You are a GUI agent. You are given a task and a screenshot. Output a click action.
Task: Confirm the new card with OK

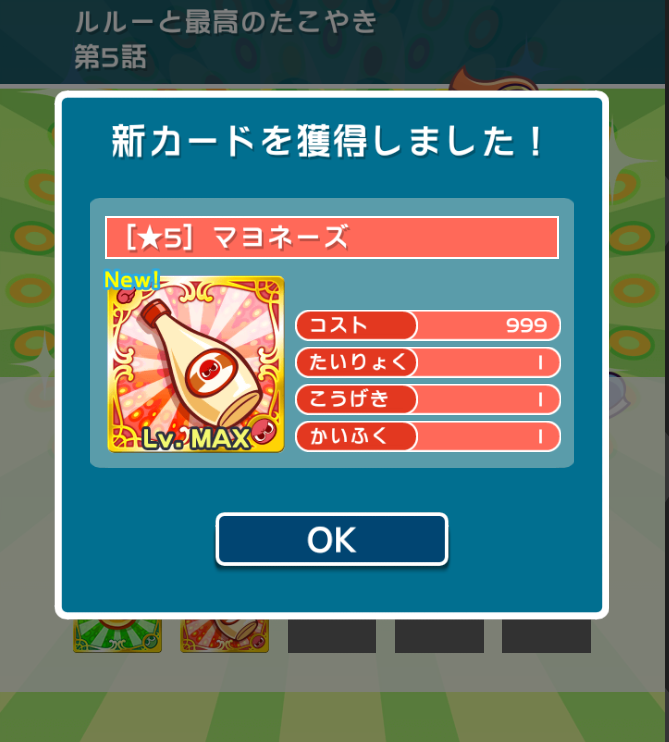331,540
